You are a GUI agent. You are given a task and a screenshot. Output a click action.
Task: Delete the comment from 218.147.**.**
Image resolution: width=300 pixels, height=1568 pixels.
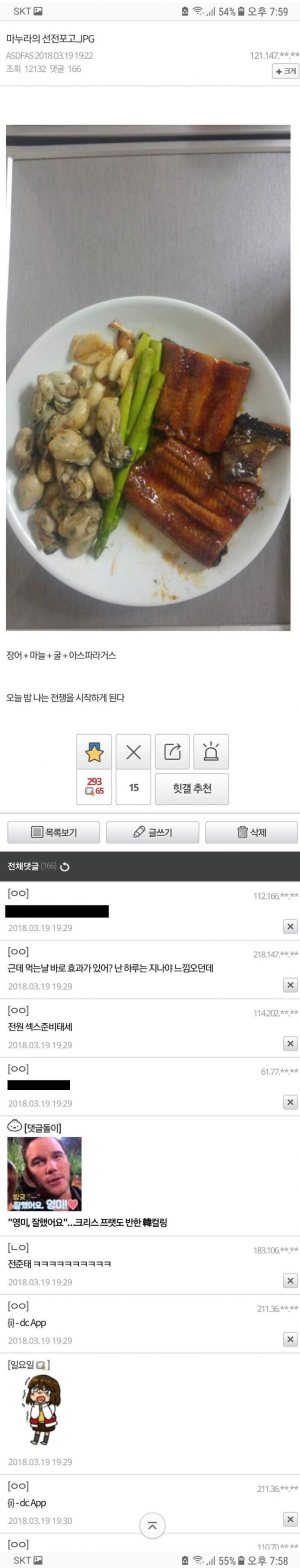pos(290,985)
